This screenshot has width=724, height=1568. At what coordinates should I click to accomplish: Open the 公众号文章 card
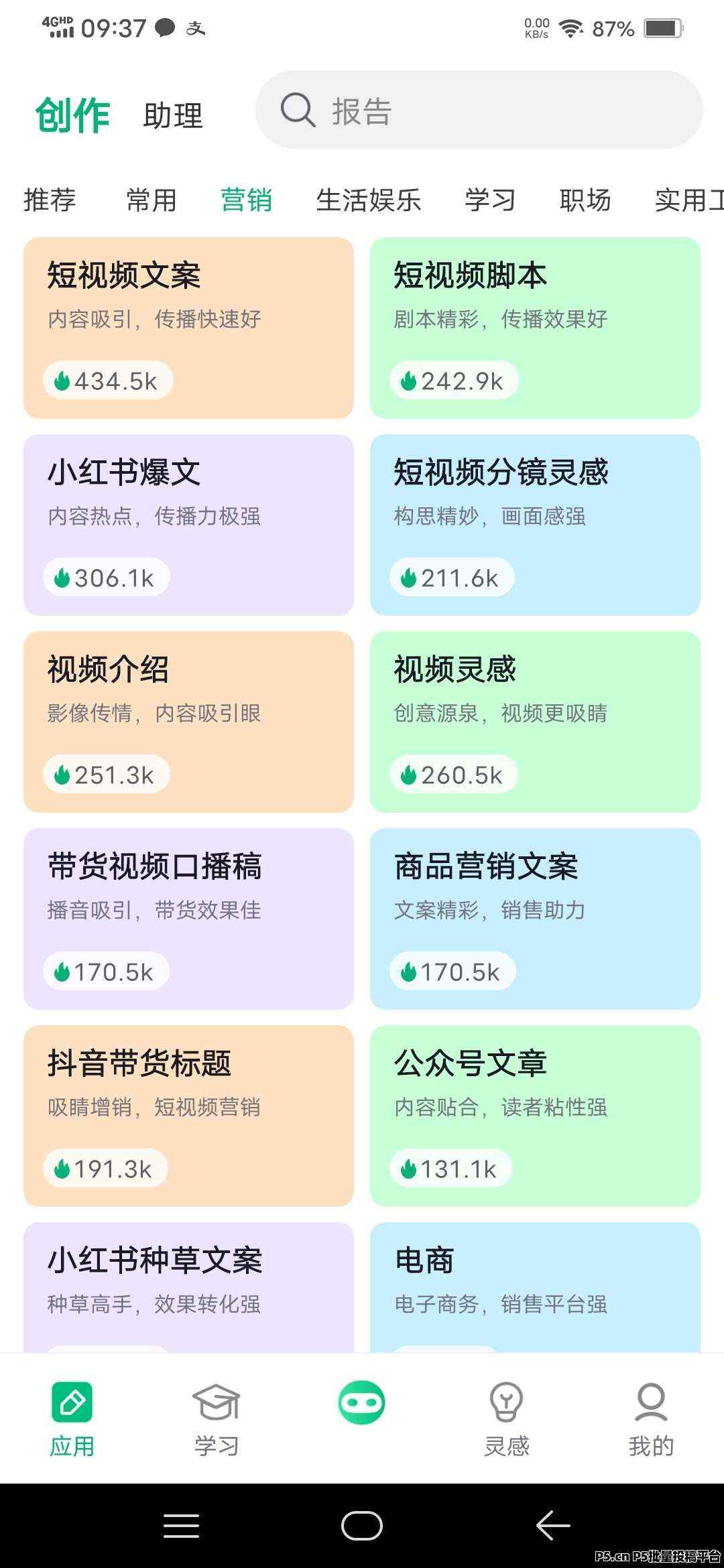point(535,1116)
